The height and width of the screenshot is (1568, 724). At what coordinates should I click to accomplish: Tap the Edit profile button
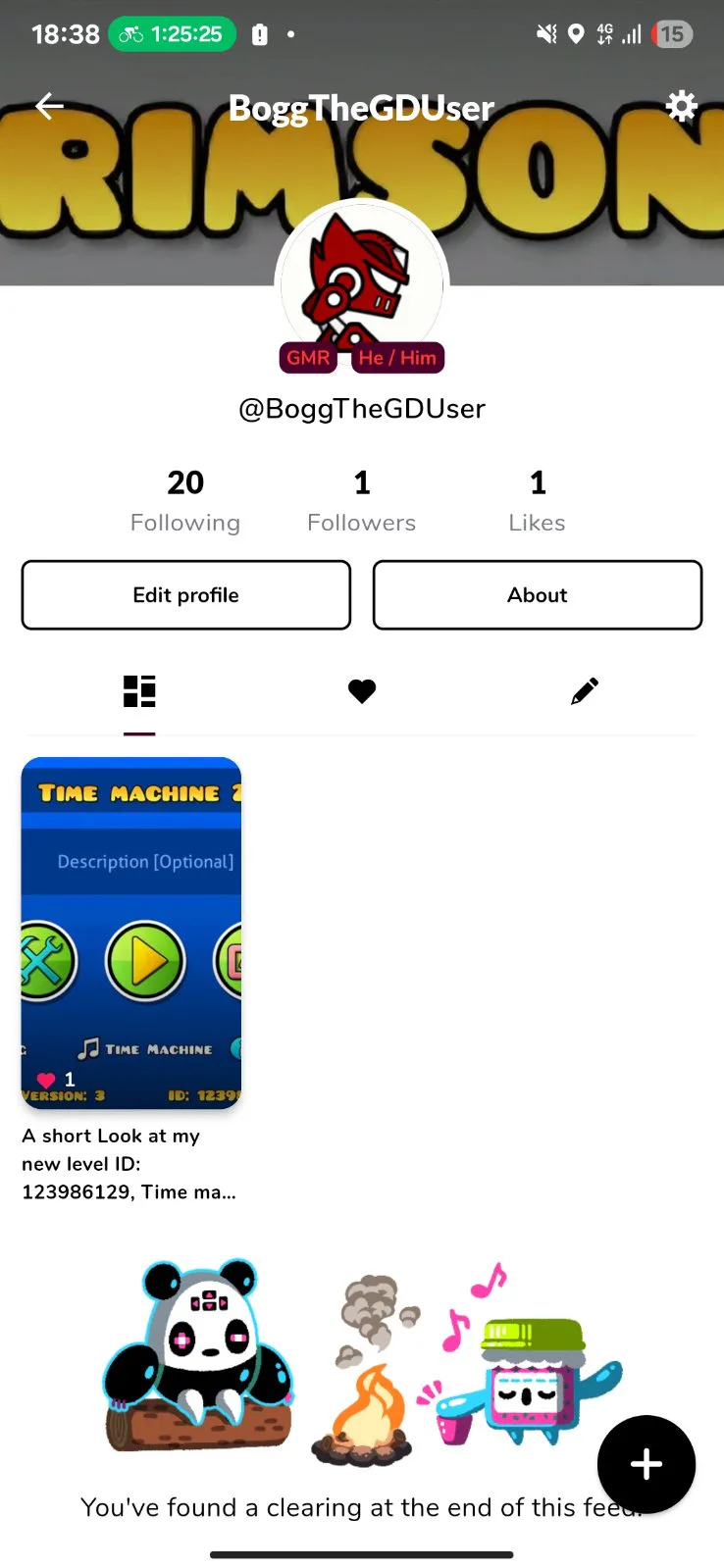pyautogui.click(x=186, y=595)
